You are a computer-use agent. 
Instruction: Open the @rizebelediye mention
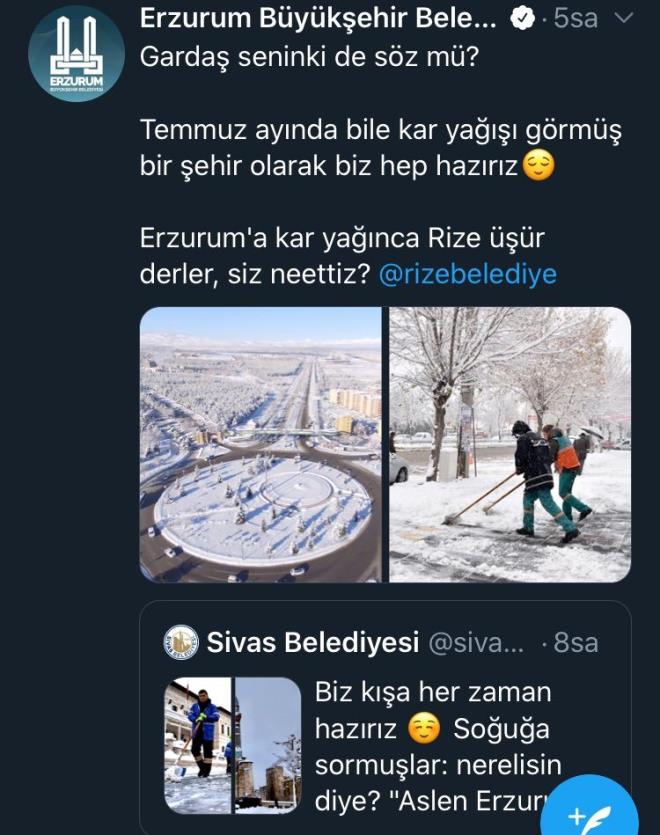pyautogui.click(x=468, y=273)
